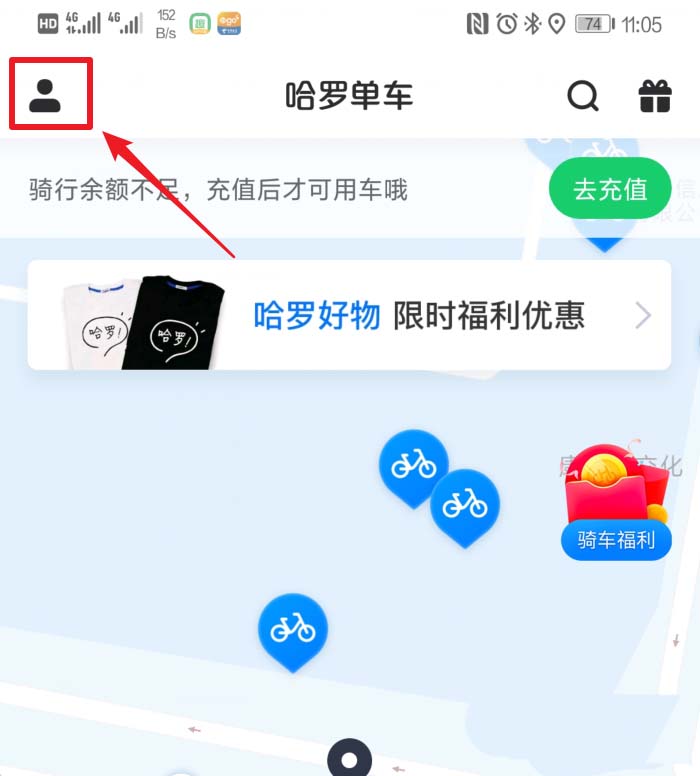Viewport: 700px width, 776px height.
Task: Open the 哈罗好物 限时福利优惠 banner
Action: tap(348, 315)
